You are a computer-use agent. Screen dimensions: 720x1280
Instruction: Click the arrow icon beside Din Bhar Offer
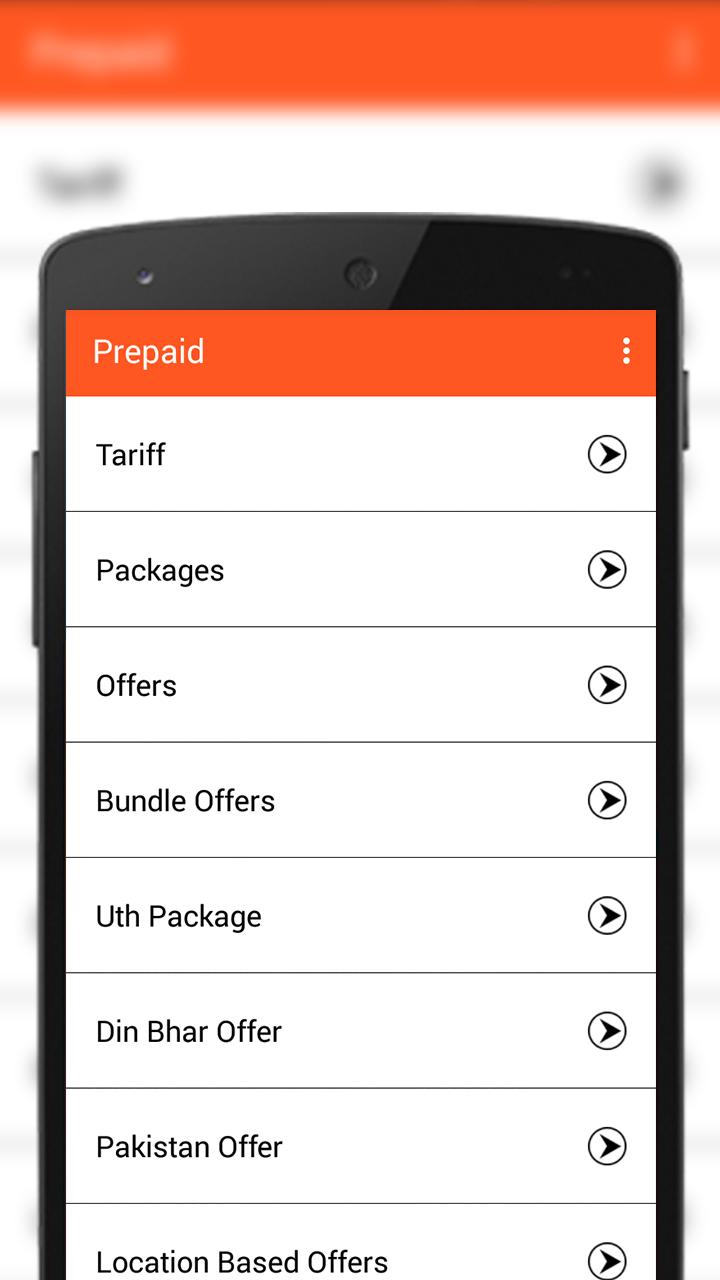click(607, 1031)
